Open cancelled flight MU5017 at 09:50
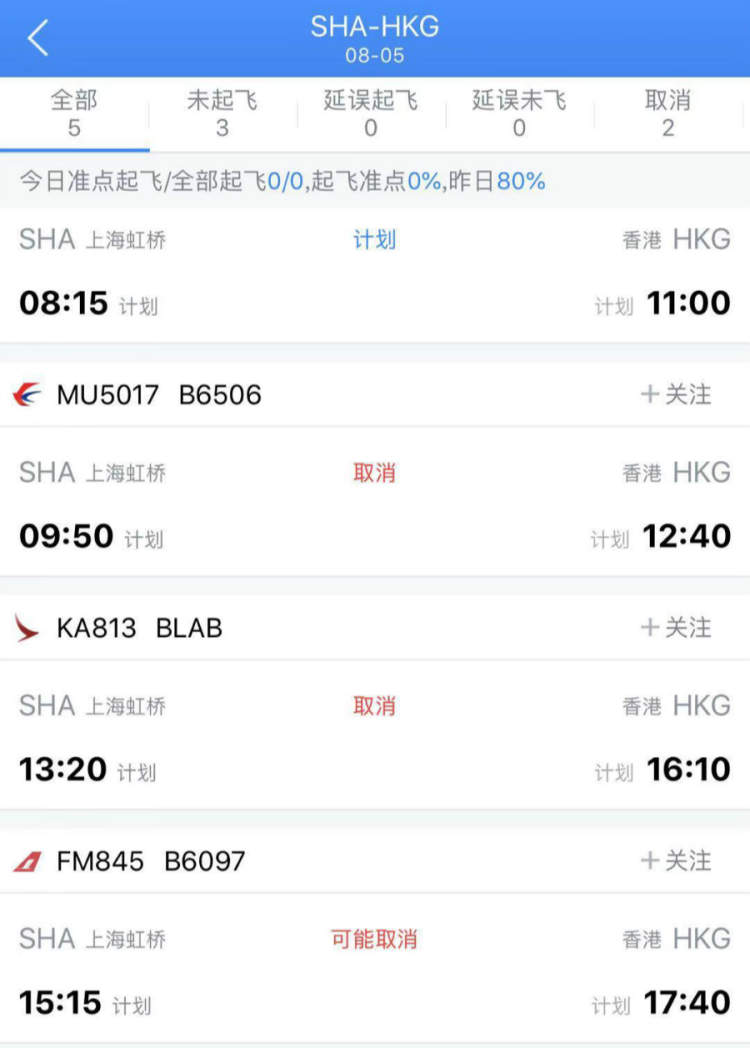750x1048 pixels. pos(374,505)
